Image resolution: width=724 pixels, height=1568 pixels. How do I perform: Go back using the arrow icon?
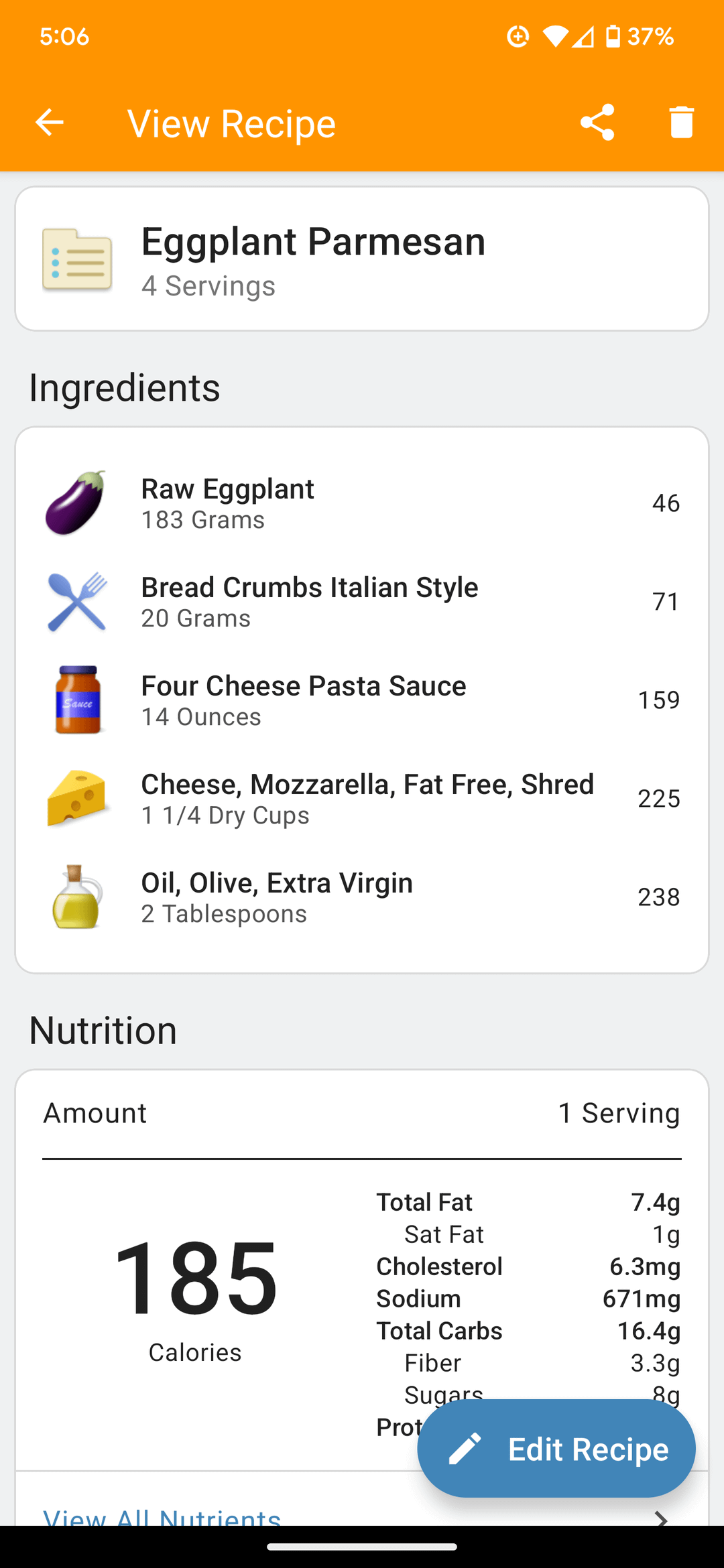[50, 123]
